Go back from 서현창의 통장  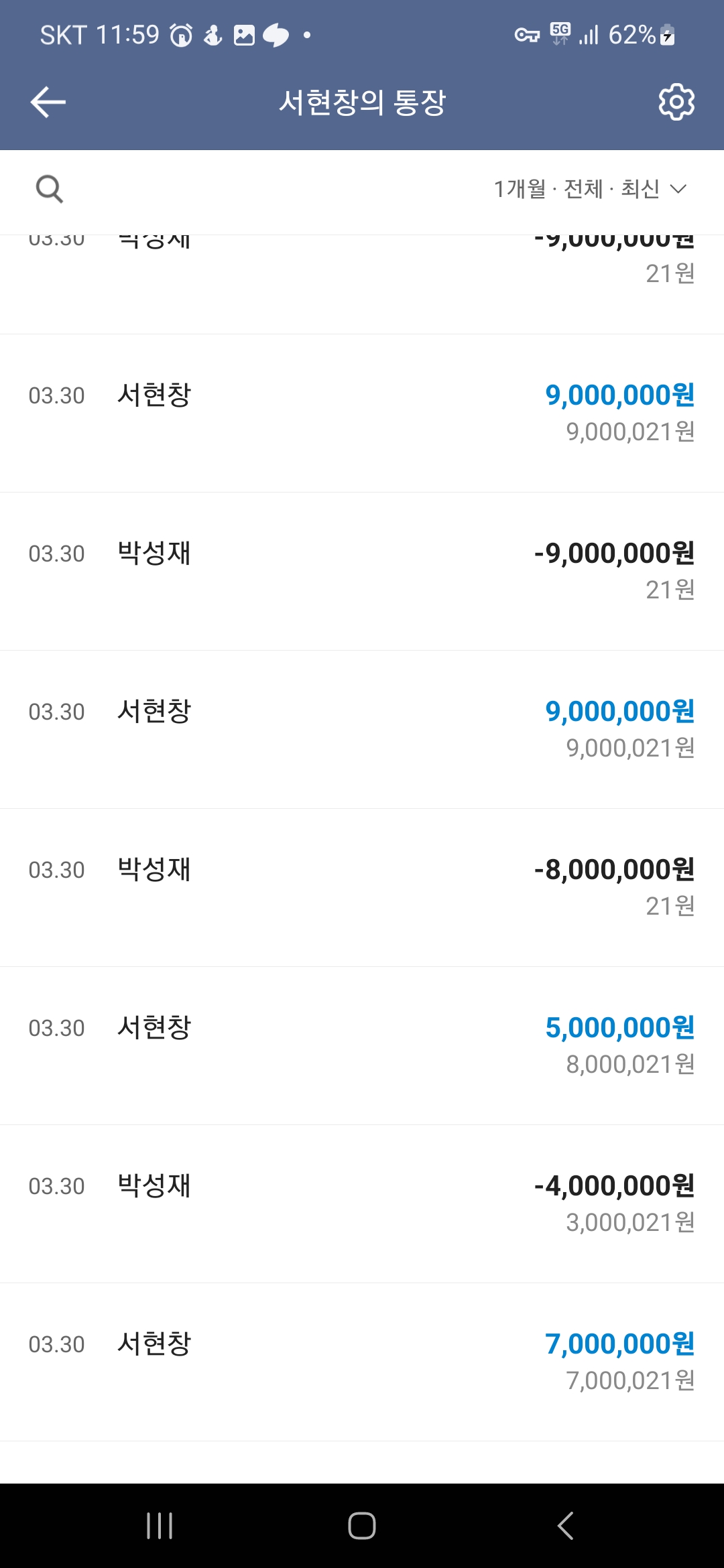click(48, 103)
